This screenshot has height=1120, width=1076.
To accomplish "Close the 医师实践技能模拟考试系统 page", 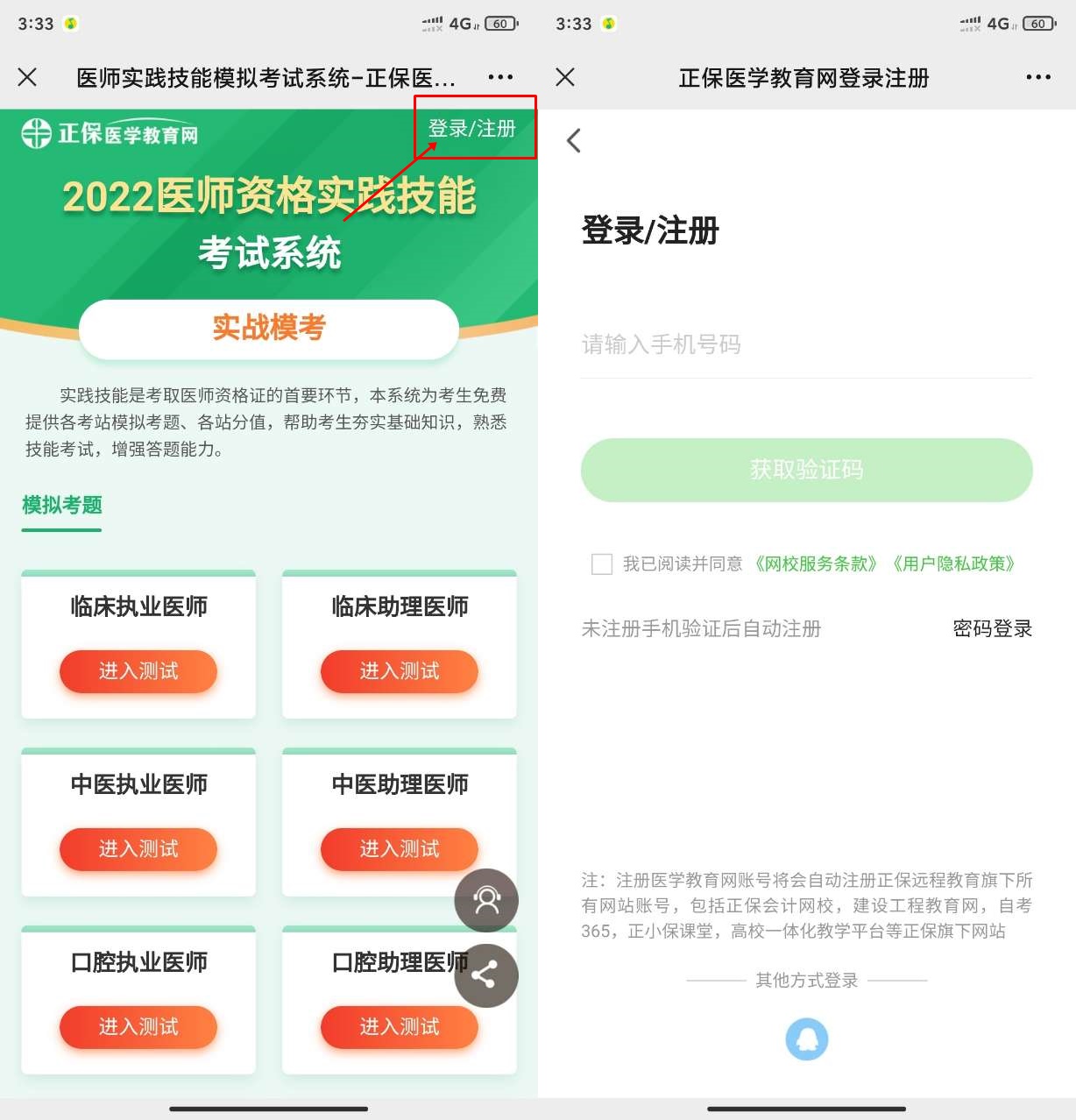I will click(x=28, y=77).
